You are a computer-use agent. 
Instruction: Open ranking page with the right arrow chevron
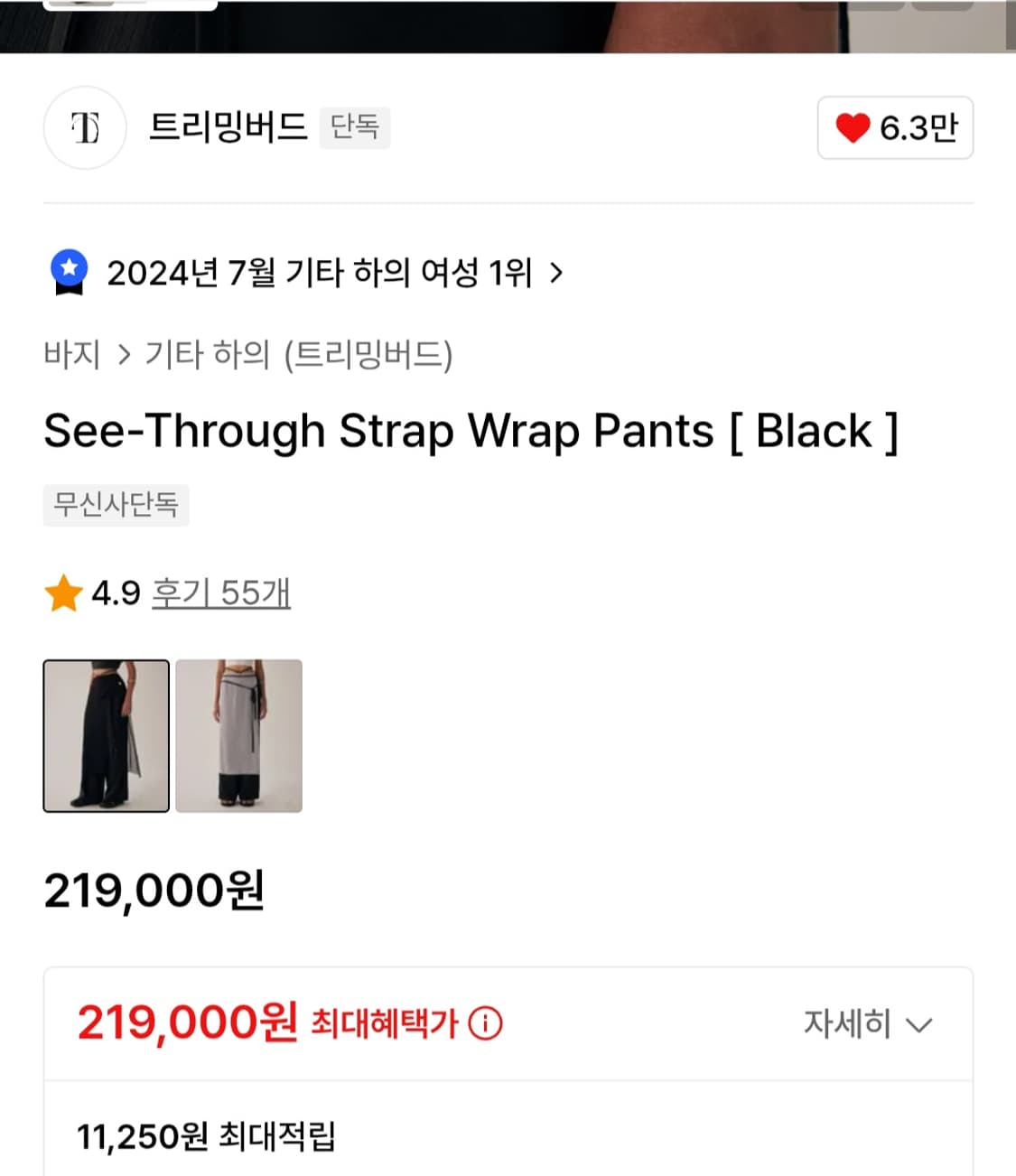(x=558, y=273)
